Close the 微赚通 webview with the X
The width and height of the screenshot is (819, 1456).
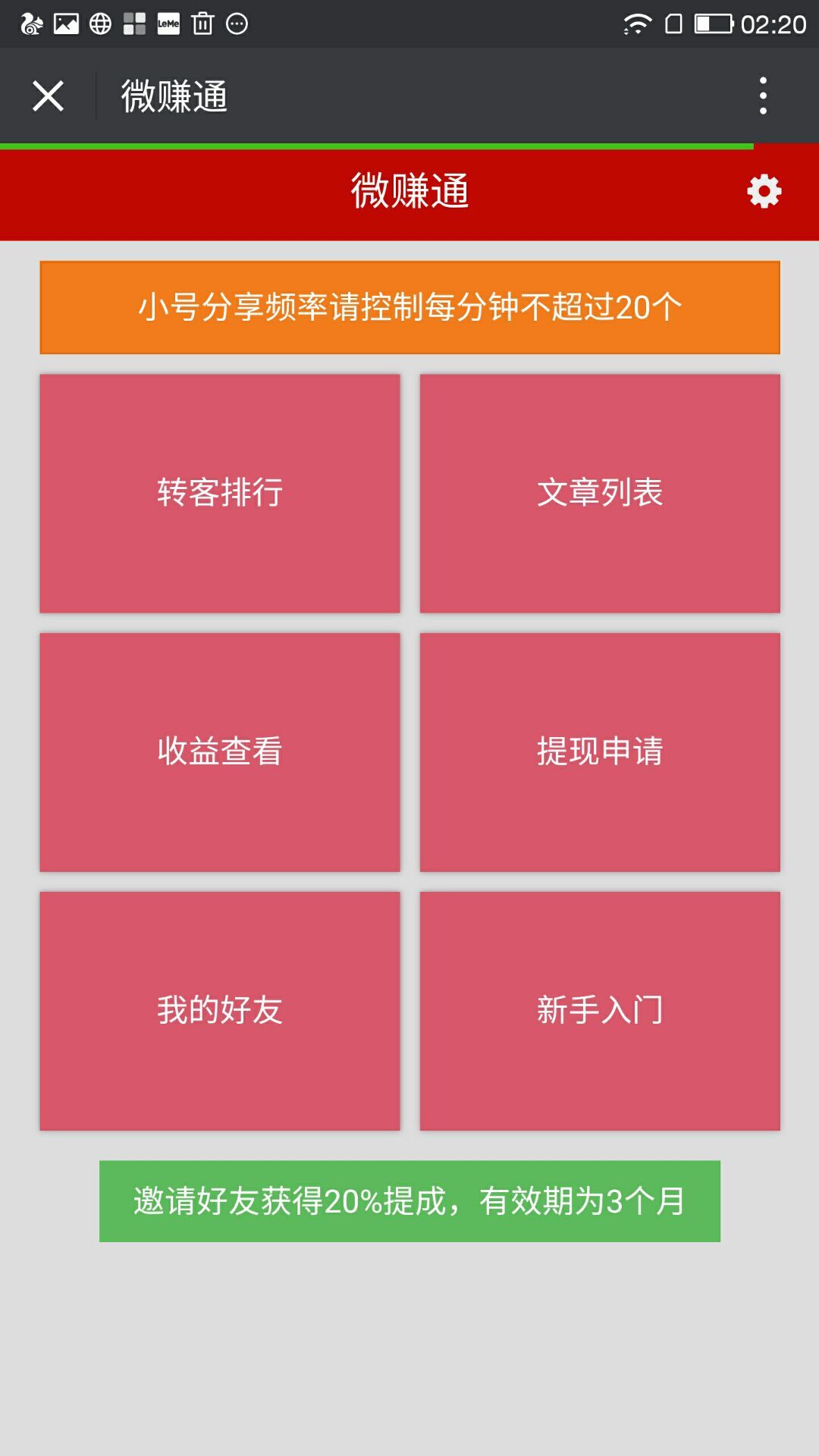click(x=48, y=96)
